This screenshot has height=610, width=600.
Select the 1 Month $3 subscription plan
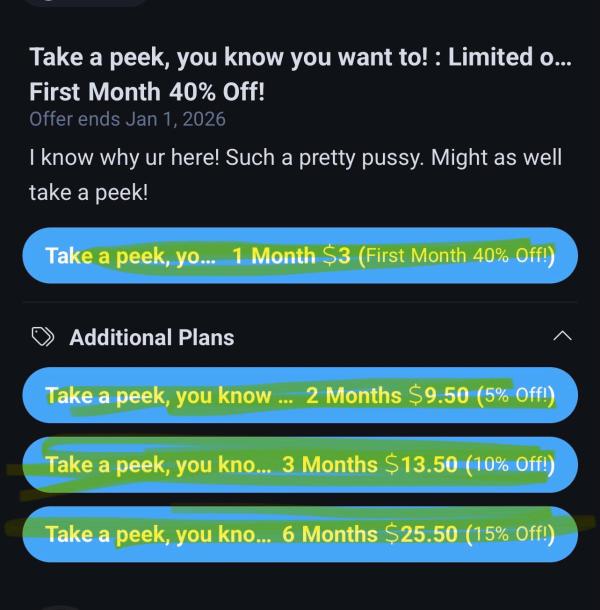(300, 256)
